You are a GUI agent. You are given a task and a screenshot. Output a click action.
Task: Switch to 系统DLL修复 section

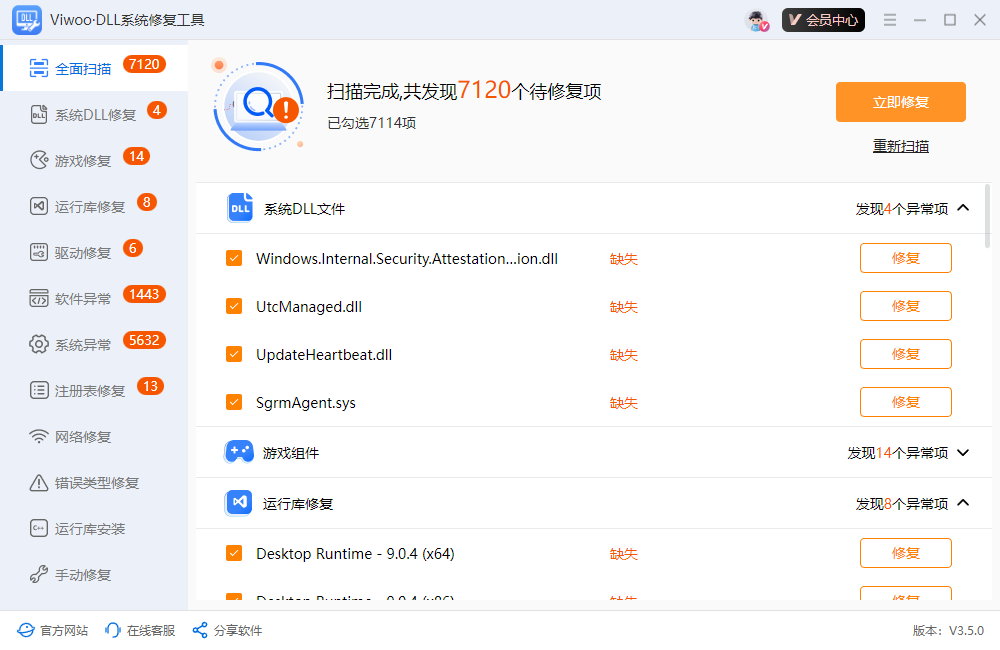(95, 115)
